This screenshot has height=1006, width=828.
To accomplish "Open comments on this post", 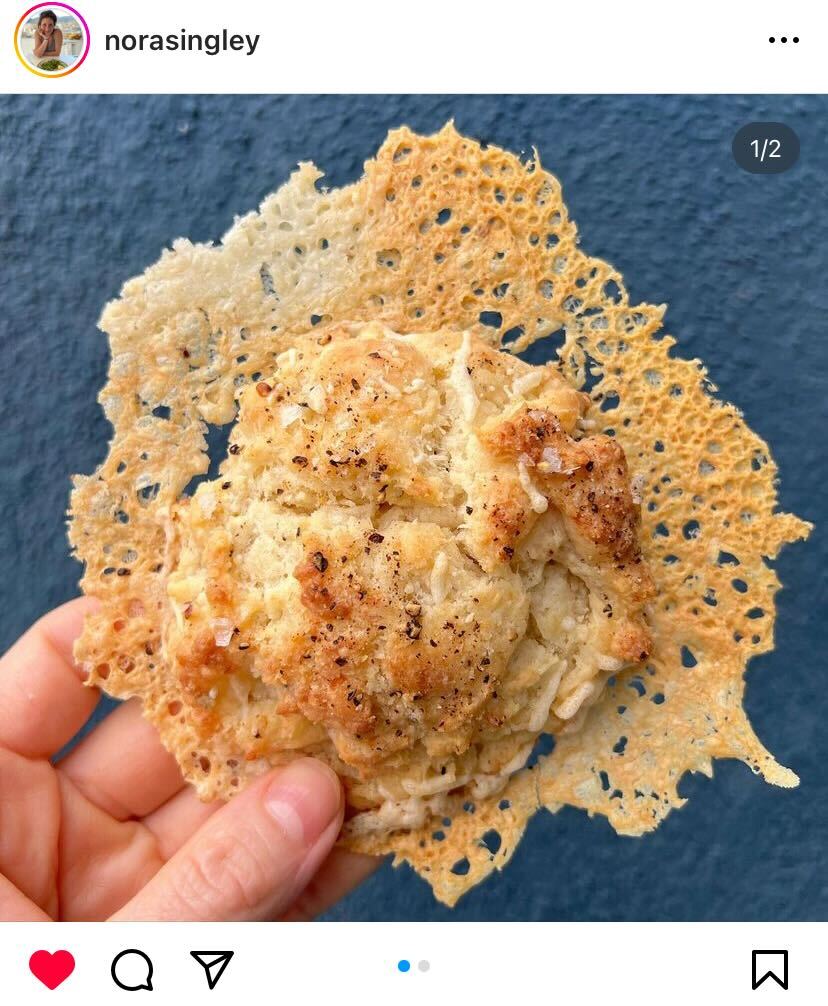I will [132, 968].
